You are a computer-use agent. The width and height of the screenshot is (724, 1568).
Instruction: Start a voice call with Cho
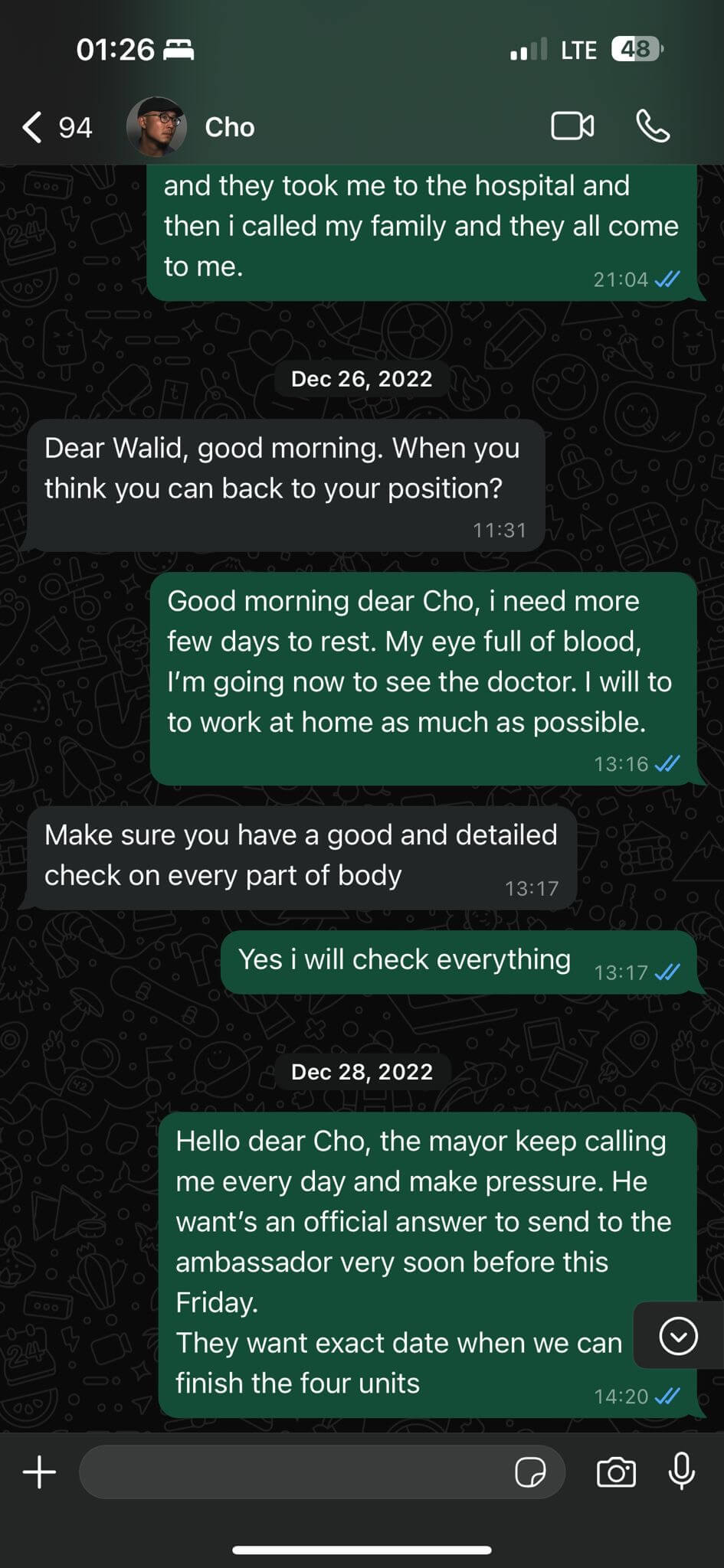pos(653,126)
